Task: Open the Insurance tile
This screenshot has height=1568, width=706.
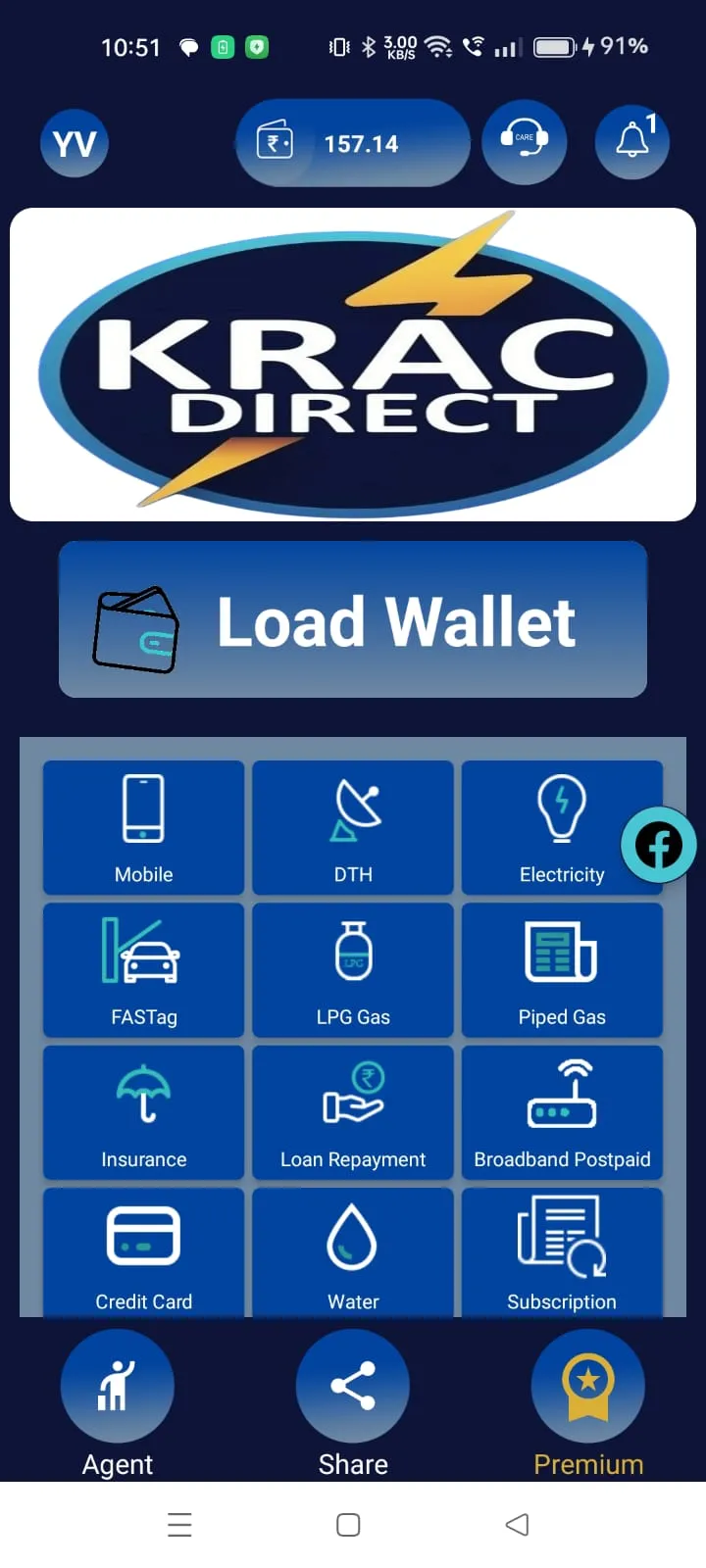Action: (144, 1112)
